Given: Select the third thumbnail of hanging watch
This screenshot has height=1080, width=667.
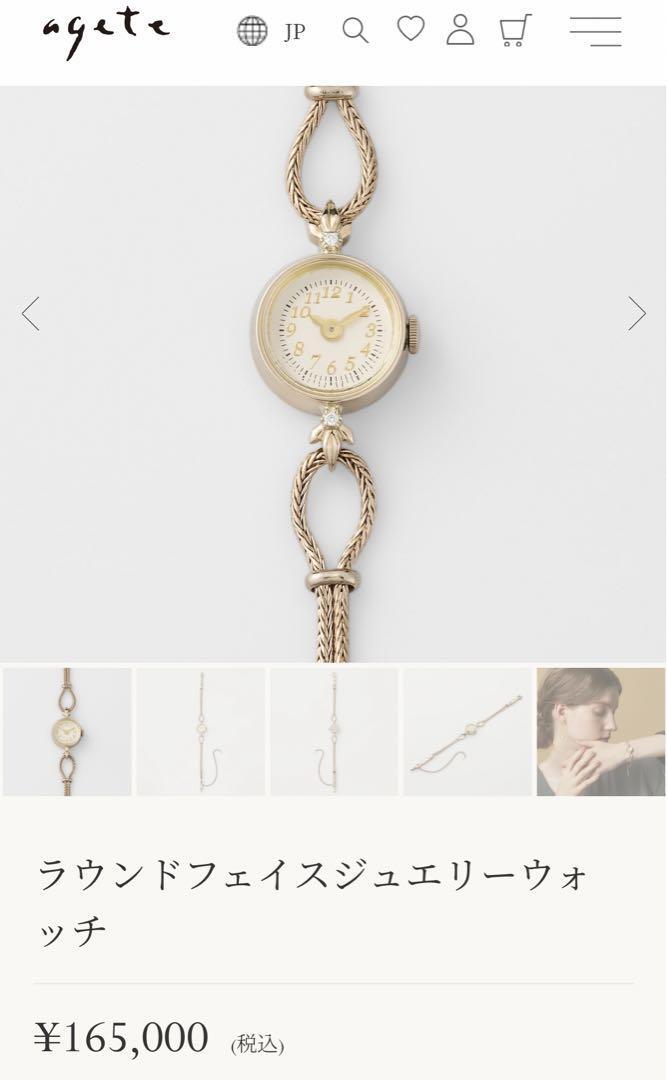Looking at the screenshot, I should [334, 732].
